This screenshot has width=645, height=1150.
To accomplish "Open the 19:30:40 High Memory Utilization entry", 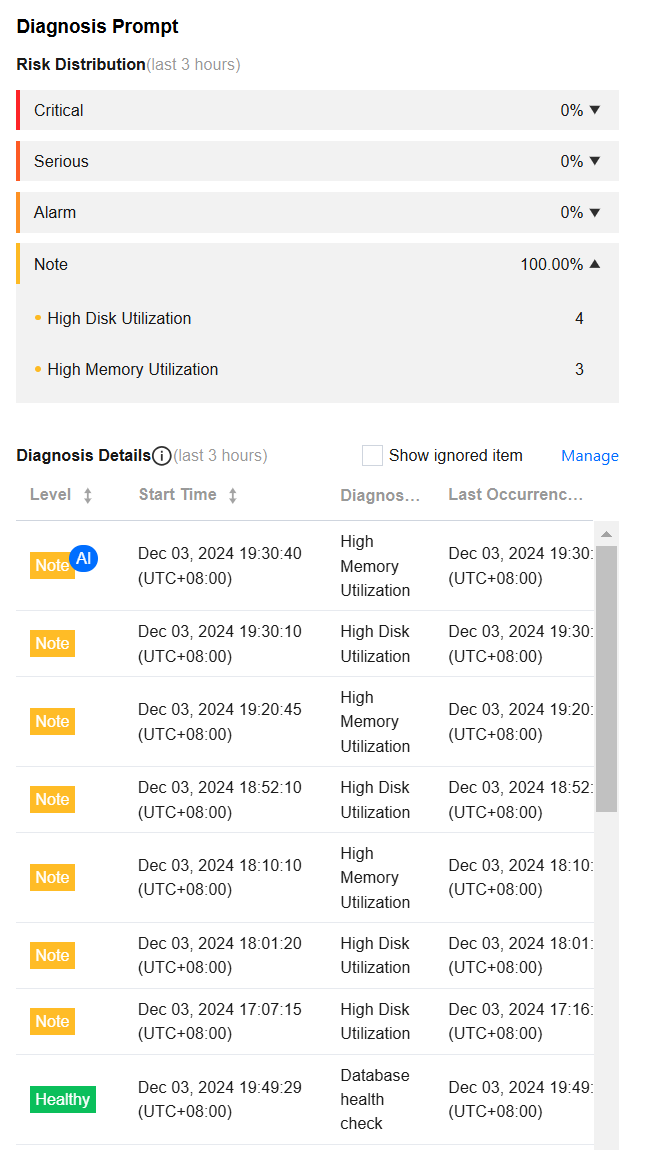I will click(374, 566).
